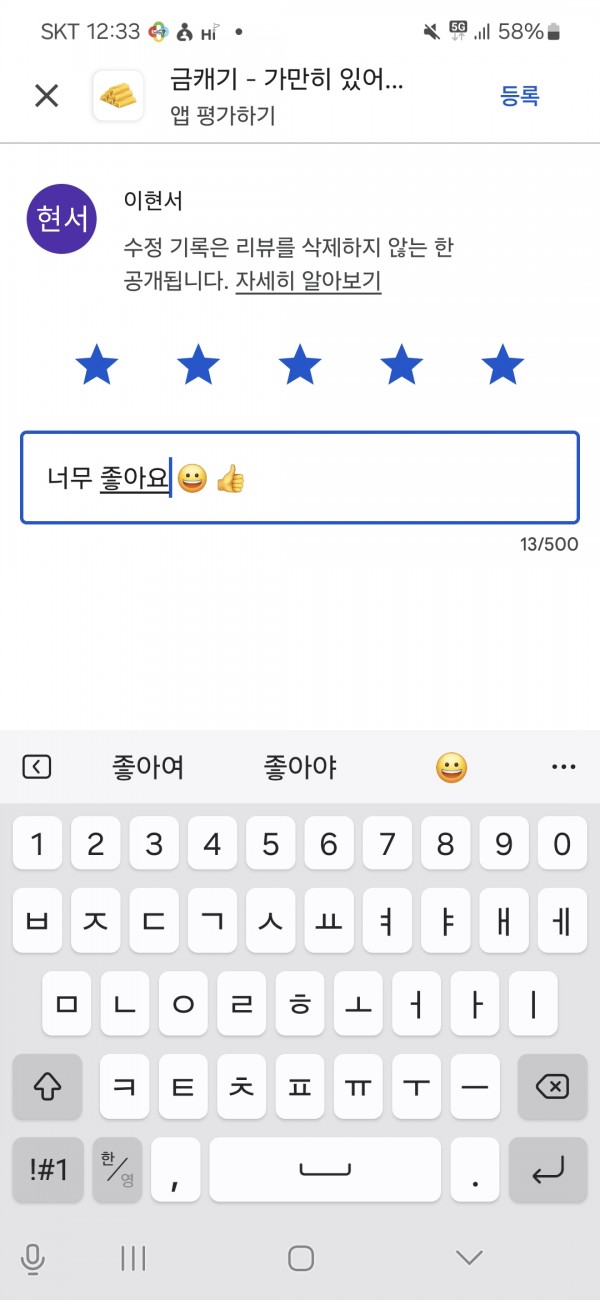600x1300 pixels.
Task: Set rating to the first star
Action: [x=97, y=366]
